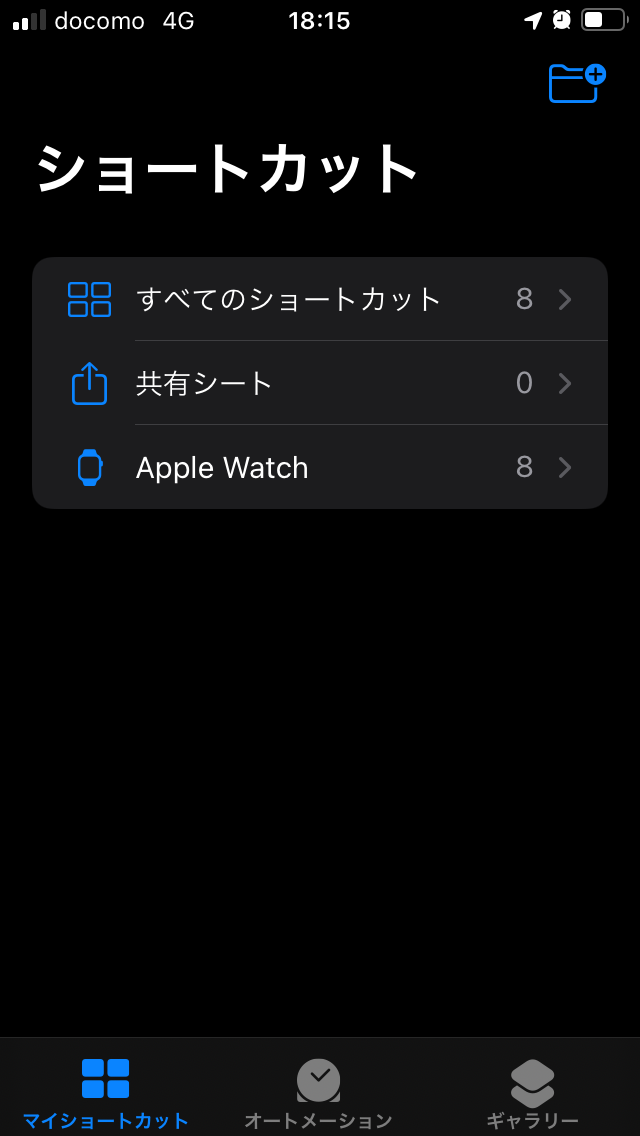This screenshot has height=1136, width=640.
Task: Switch to the オートメーション tab
Action: tap(318, 1092)
